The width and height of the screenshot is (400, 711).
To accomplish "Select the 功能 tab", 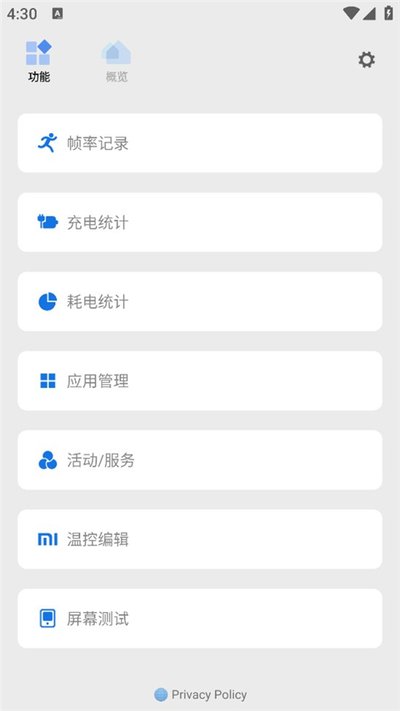I will pos(39,61).
